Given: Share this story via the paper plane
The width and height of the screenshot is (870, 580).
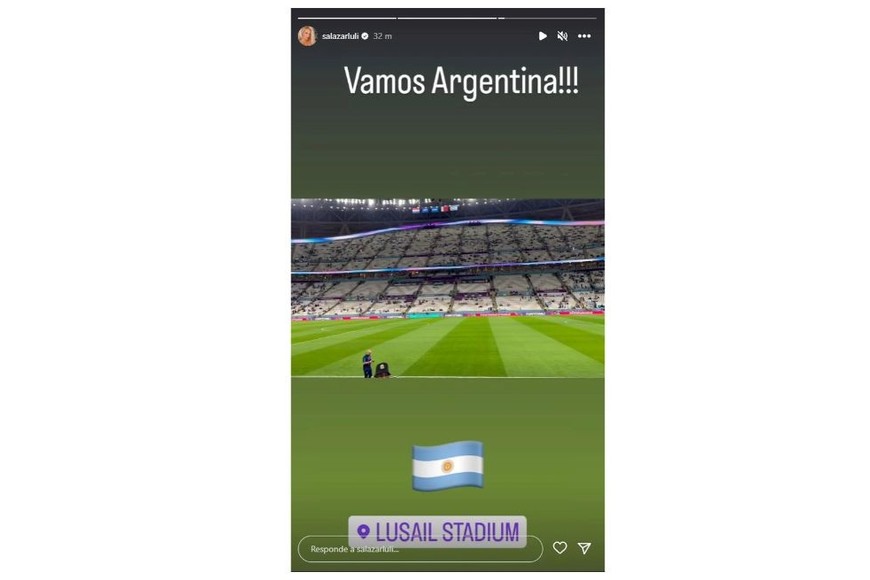Looking at the screenshot, I should click(x=585, y=548).
